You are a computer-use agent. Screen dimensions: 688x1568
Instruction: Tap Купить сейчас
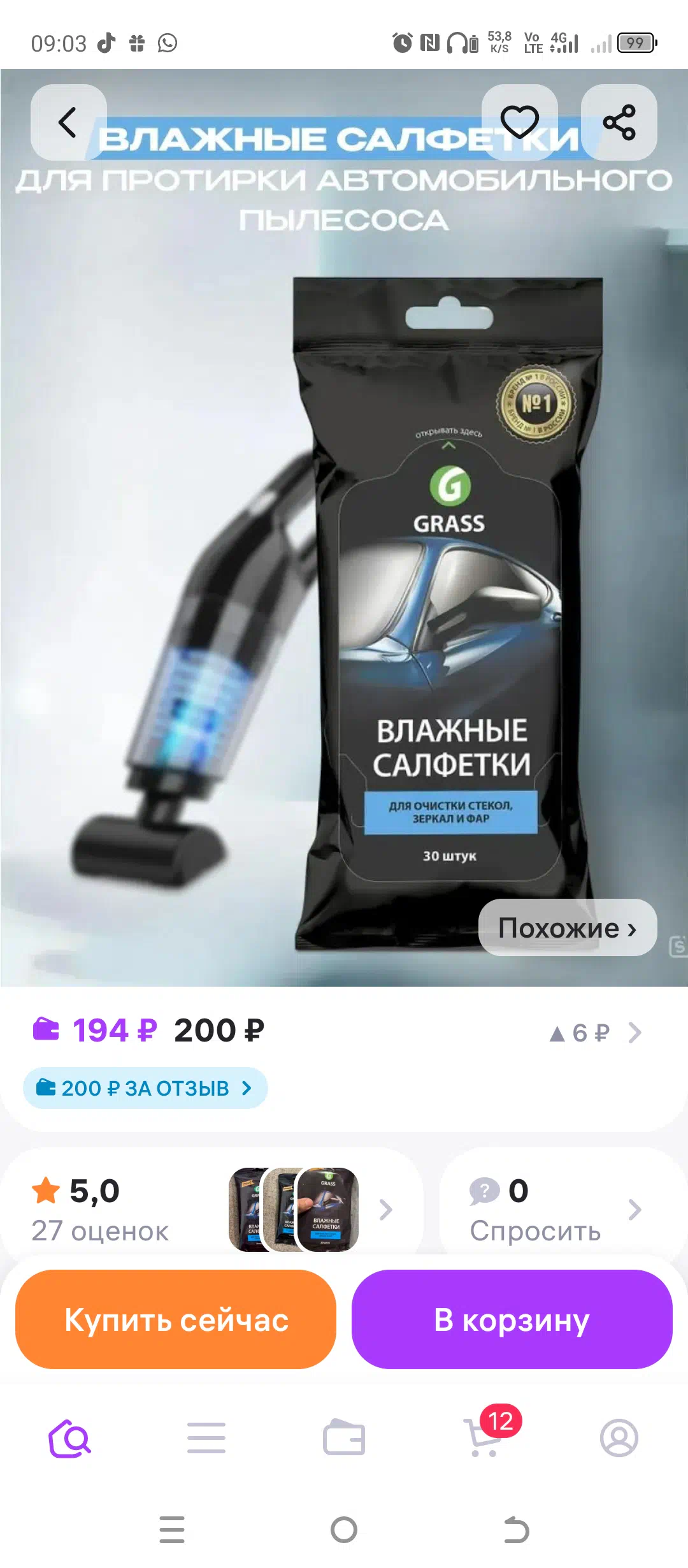tap(176, 1319)
